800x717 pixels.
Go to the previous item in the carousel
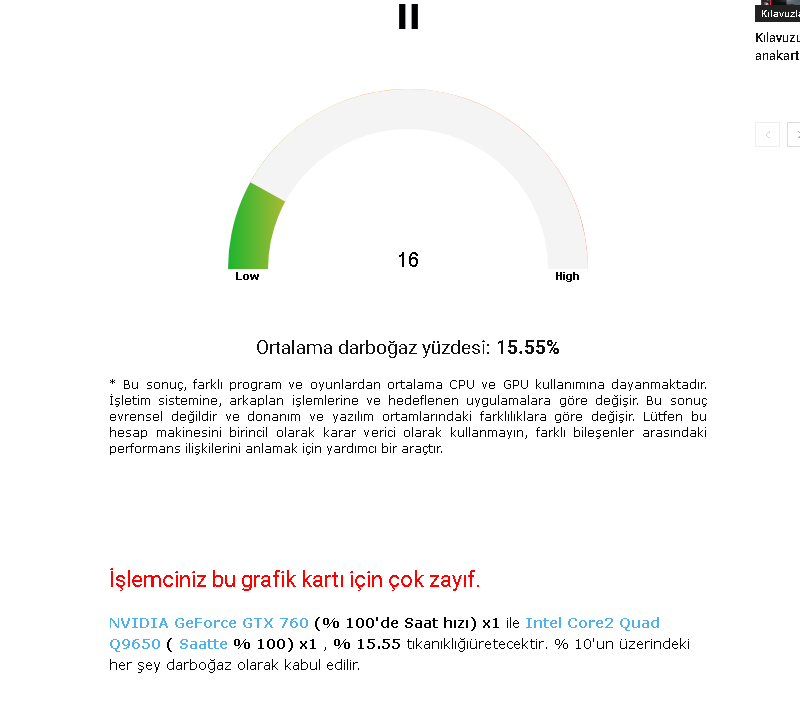click(x=768, y=134)
